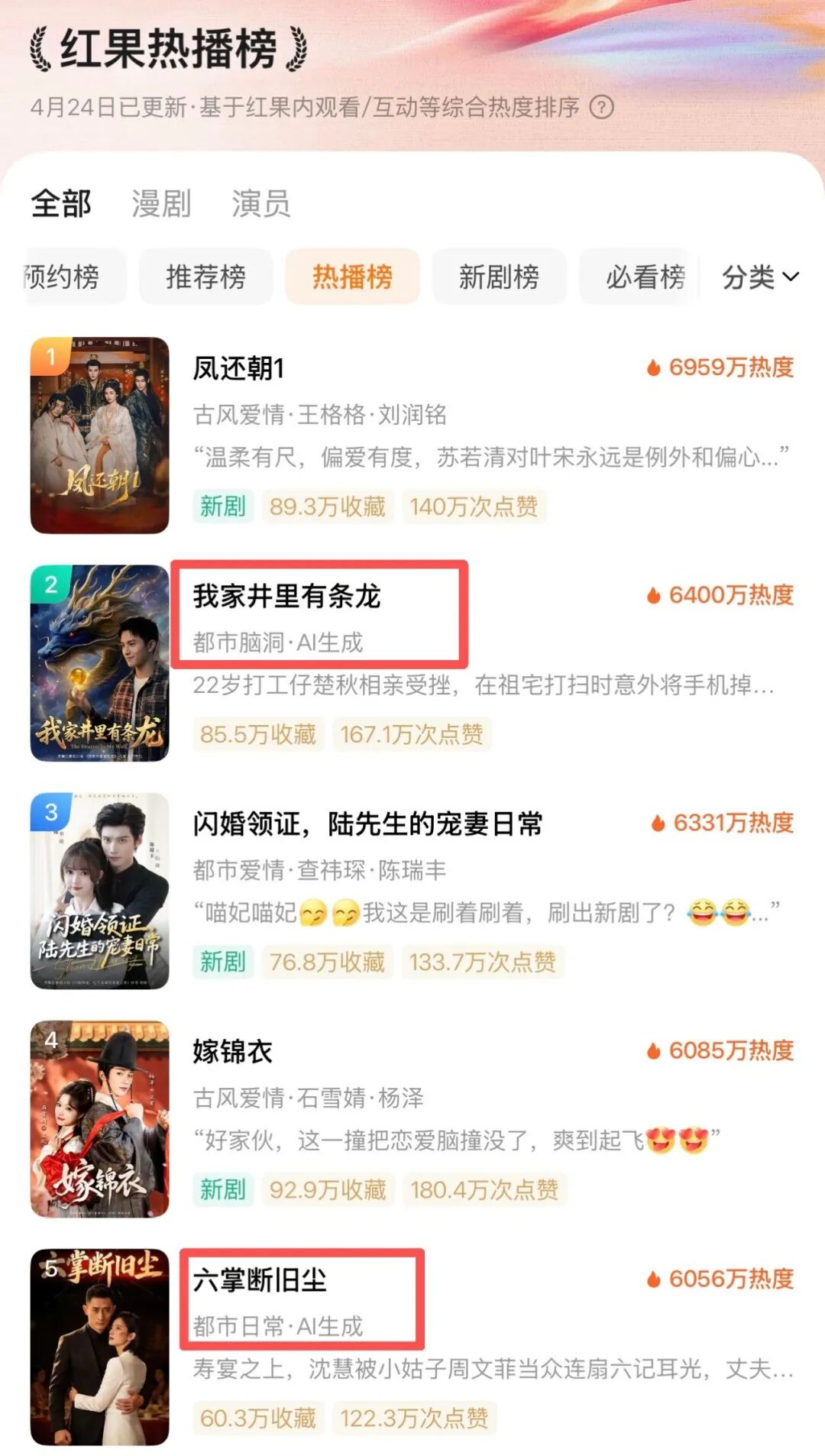825x1456 pixels.
Task: Open the help icon beside ranking description
Action: click(x=602, y=107)
